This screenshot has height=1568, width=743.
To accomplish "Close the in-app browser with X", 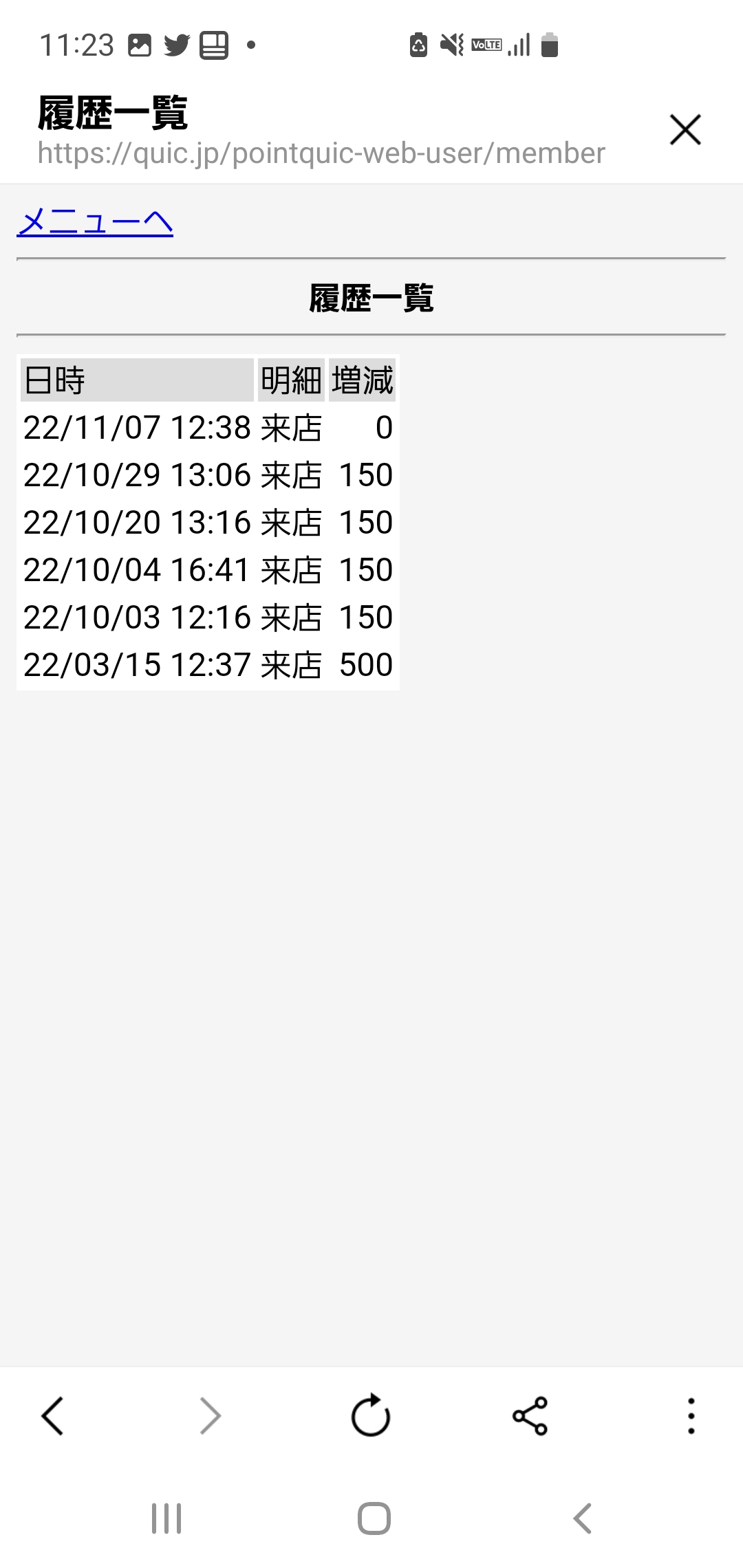I will [x=685, y=130].
